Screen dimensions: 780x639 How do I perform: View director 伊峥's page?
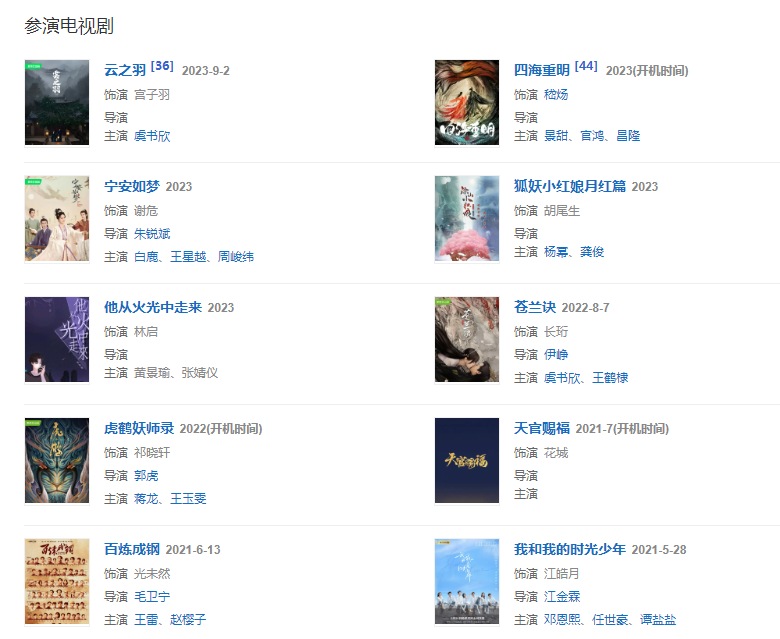coord(555,354)
